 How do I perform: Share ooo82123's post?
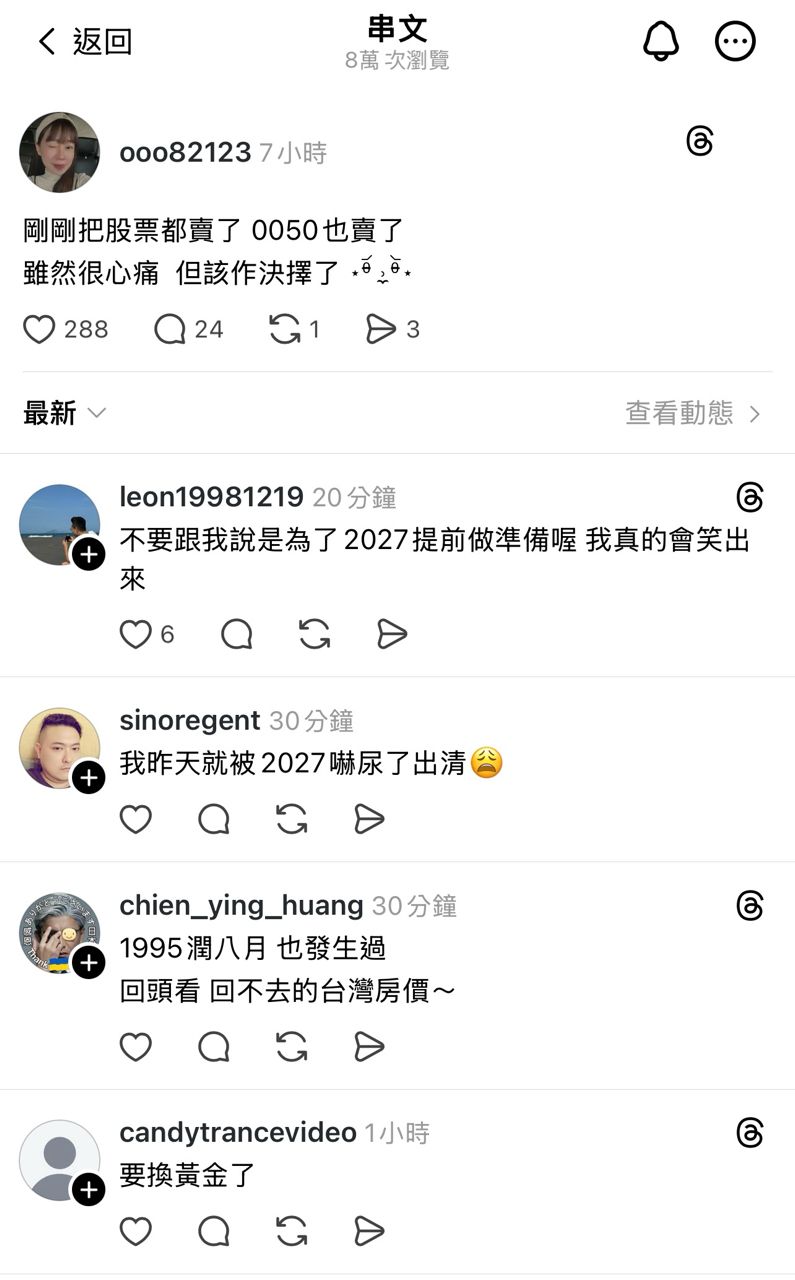[x=381, y=329]
